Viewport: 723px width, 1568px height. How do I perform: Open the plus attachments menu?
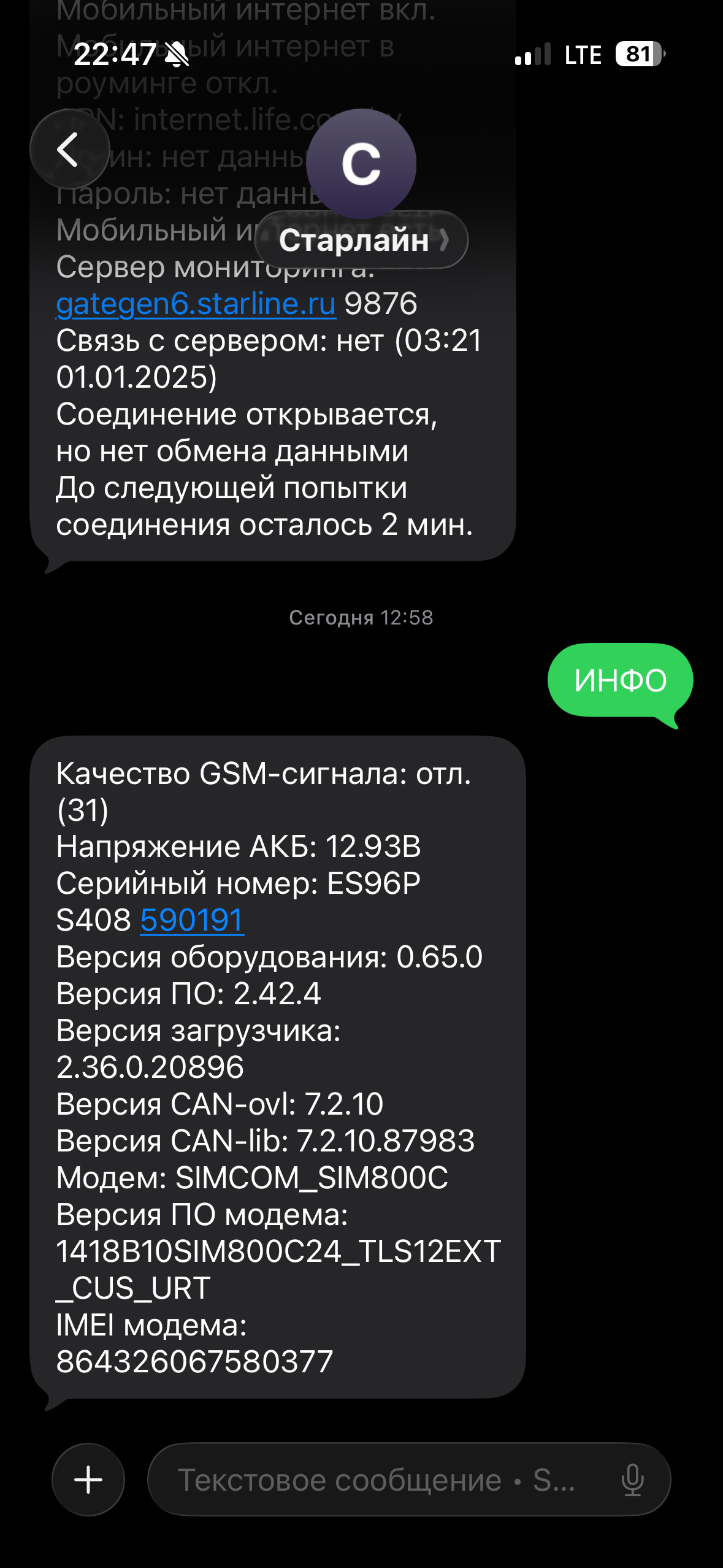click(x=88, y=1479)
